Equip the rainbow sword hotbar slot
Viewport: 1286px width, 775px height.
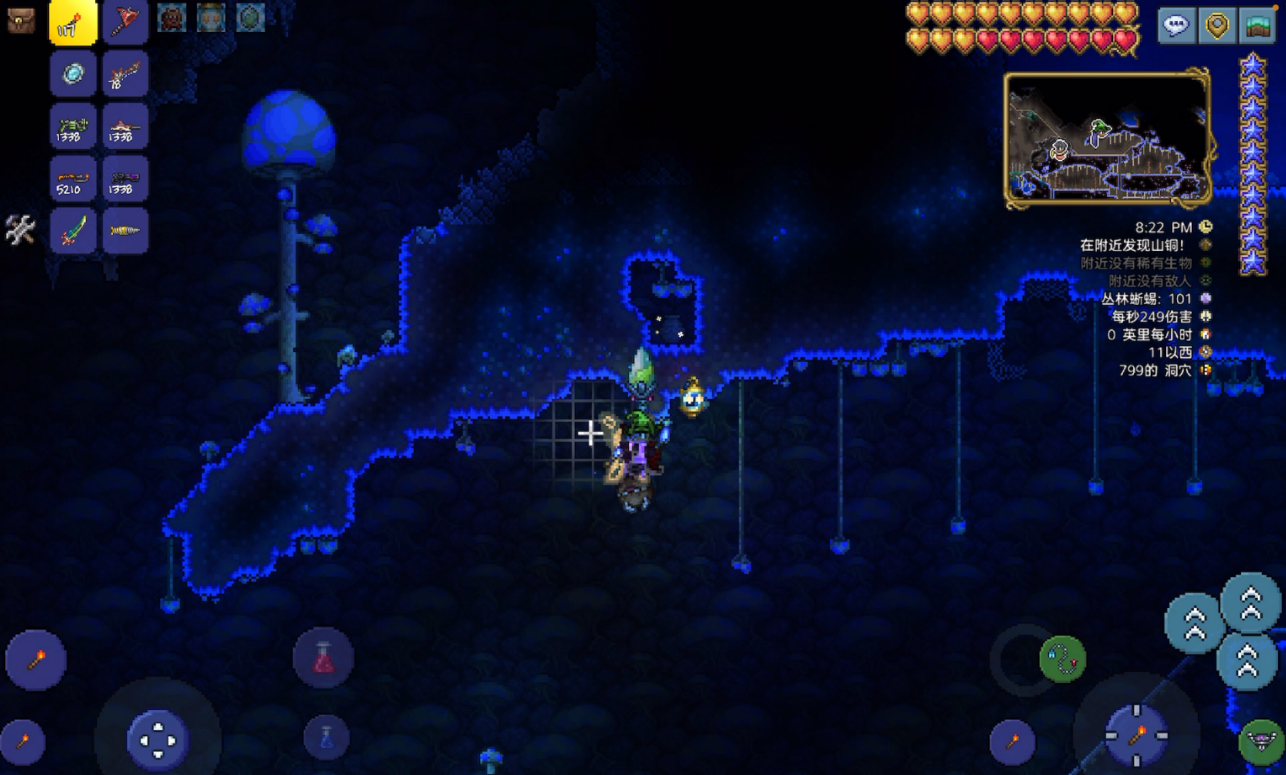click(x=74, y=231)
